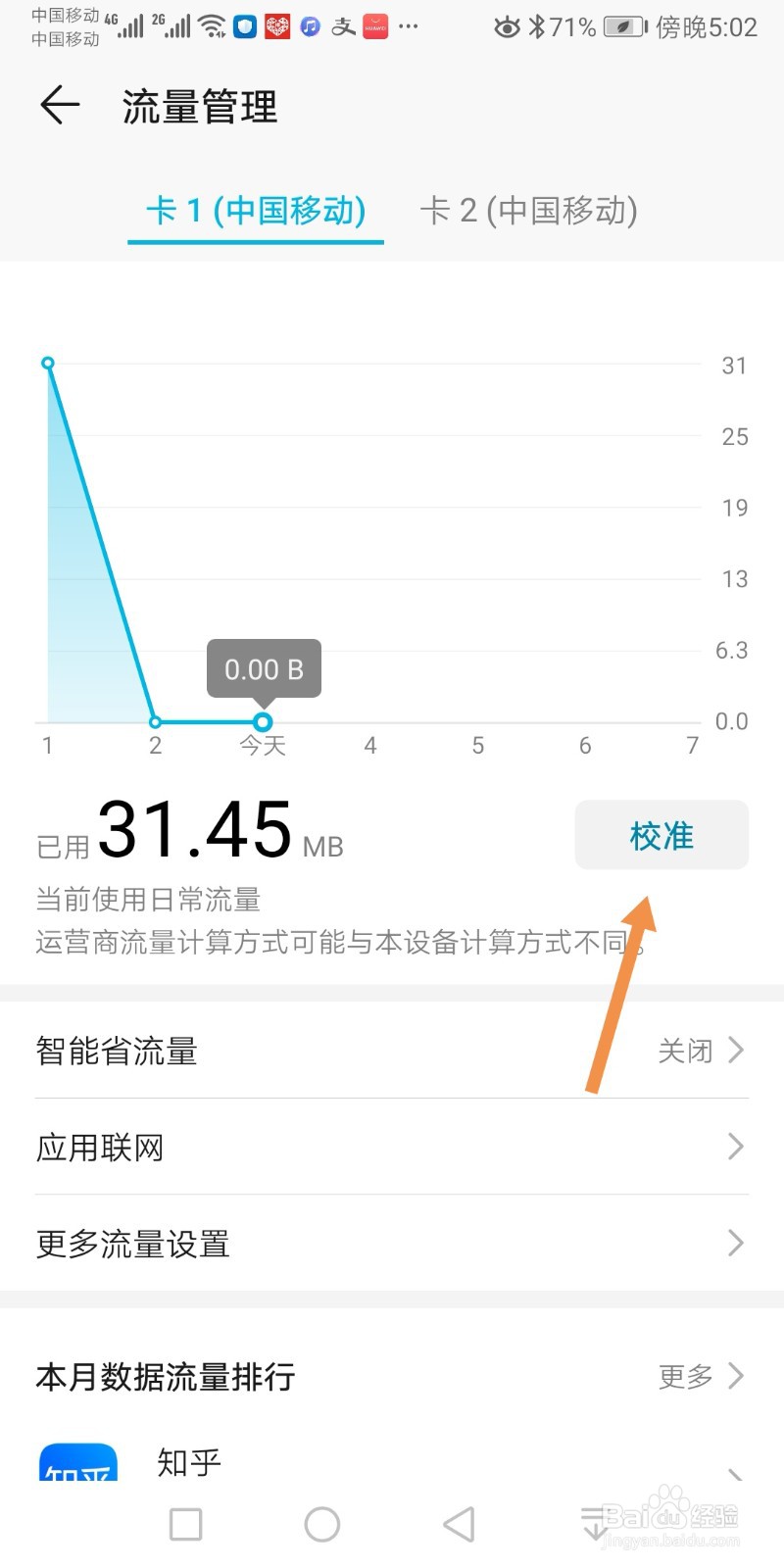Viewport: 784px width, 1568px height.
Task: Open recent apps with the square button
Action: (x=186, y=1524)
